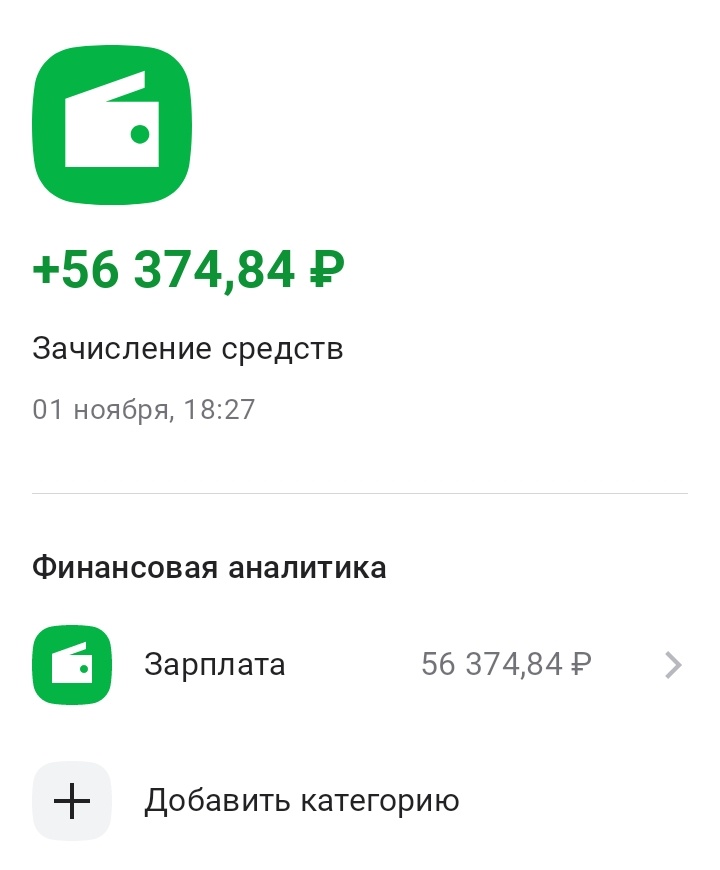The height and width of the screenshot is (870, 720).
Task: Open the Добавить категорию option
Action: point(300,799)
